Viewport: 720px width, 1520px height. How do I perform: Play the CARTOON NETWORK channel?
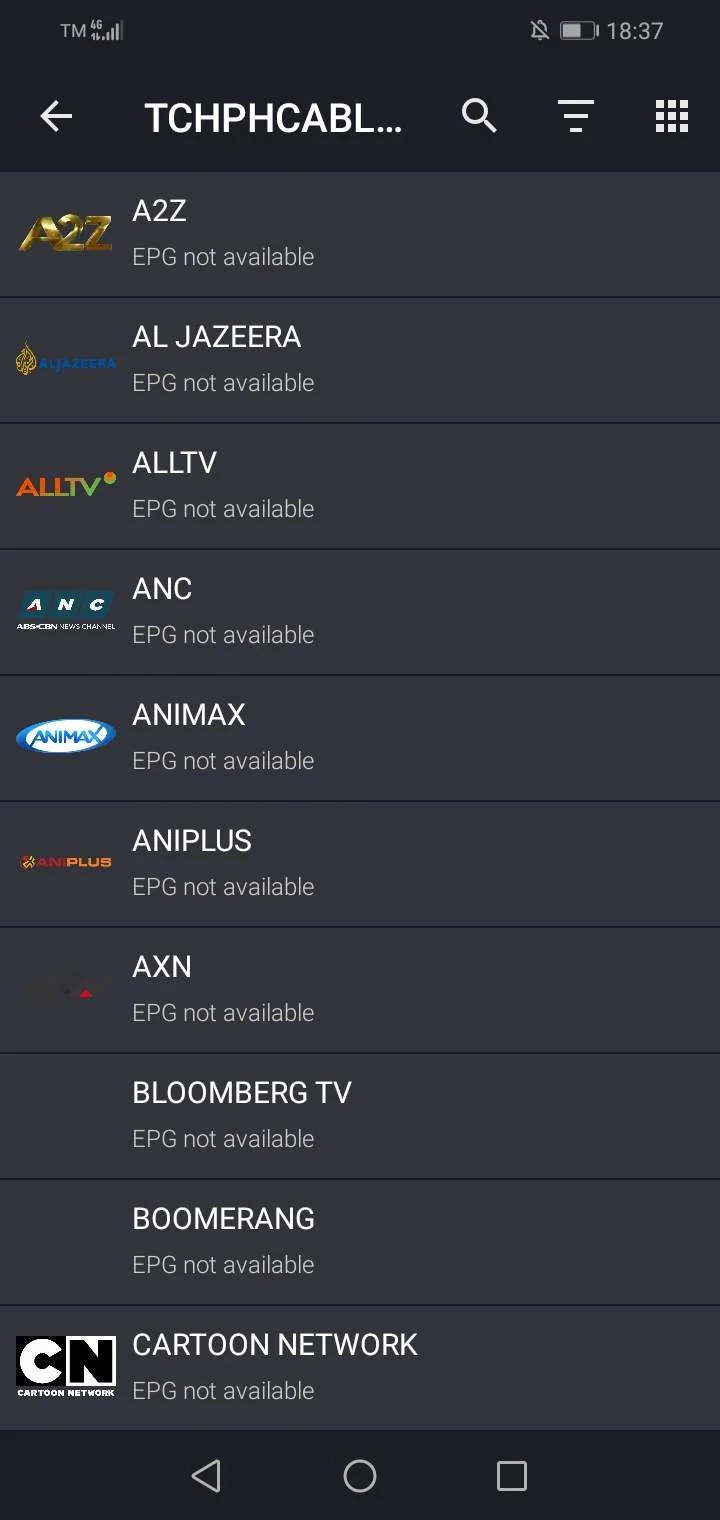coord(360,1368)
